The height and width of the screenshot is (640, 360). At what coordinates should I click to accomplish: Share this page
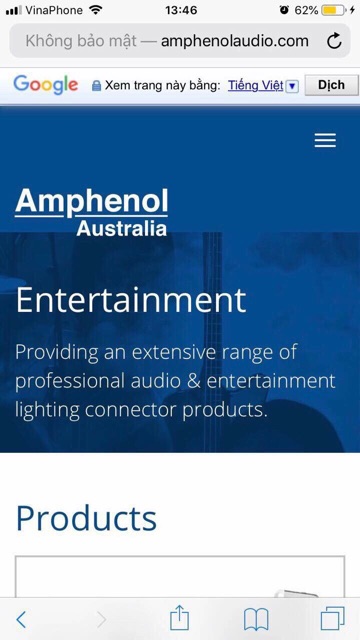[x=179, y=618]
